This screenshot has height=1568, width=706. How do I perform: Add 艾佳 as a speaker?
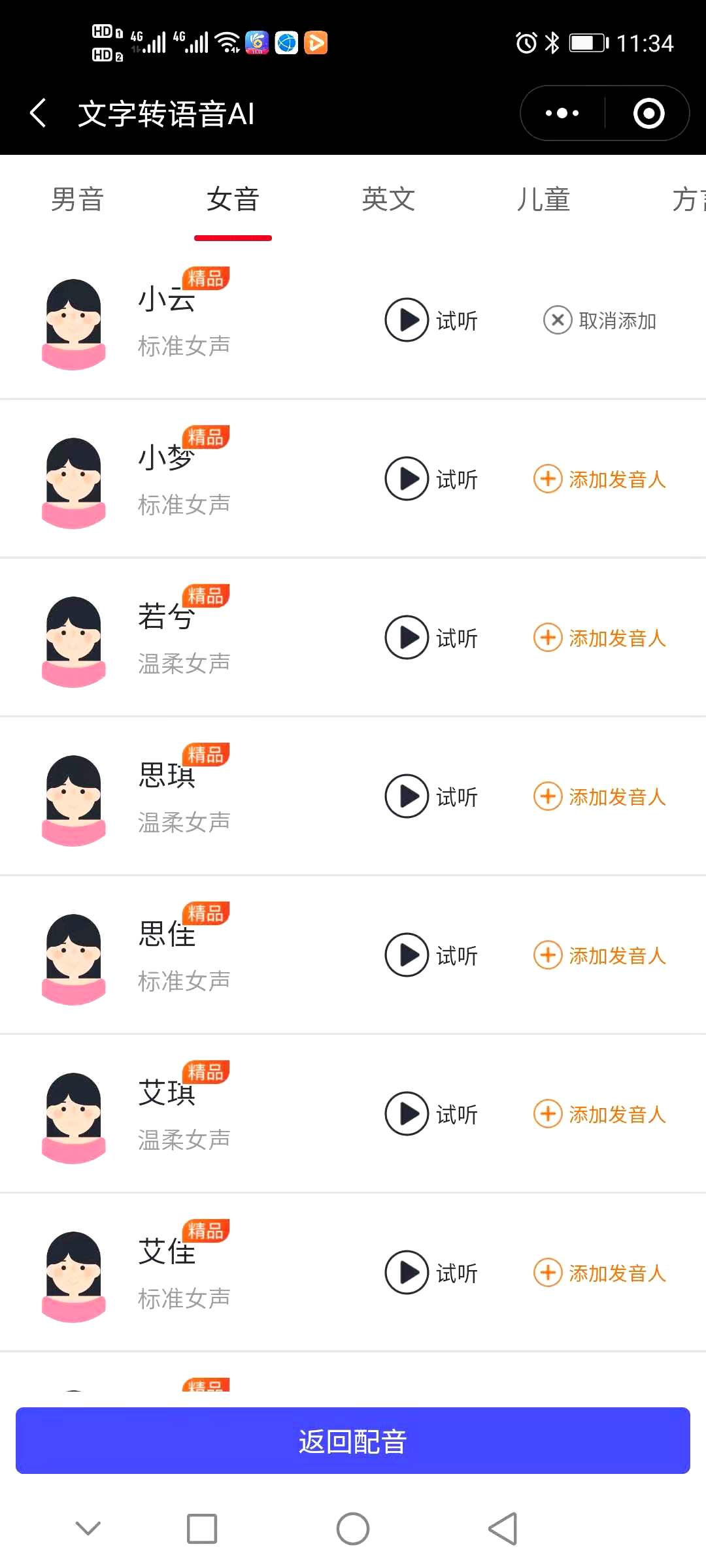(x=599, y=1273)
